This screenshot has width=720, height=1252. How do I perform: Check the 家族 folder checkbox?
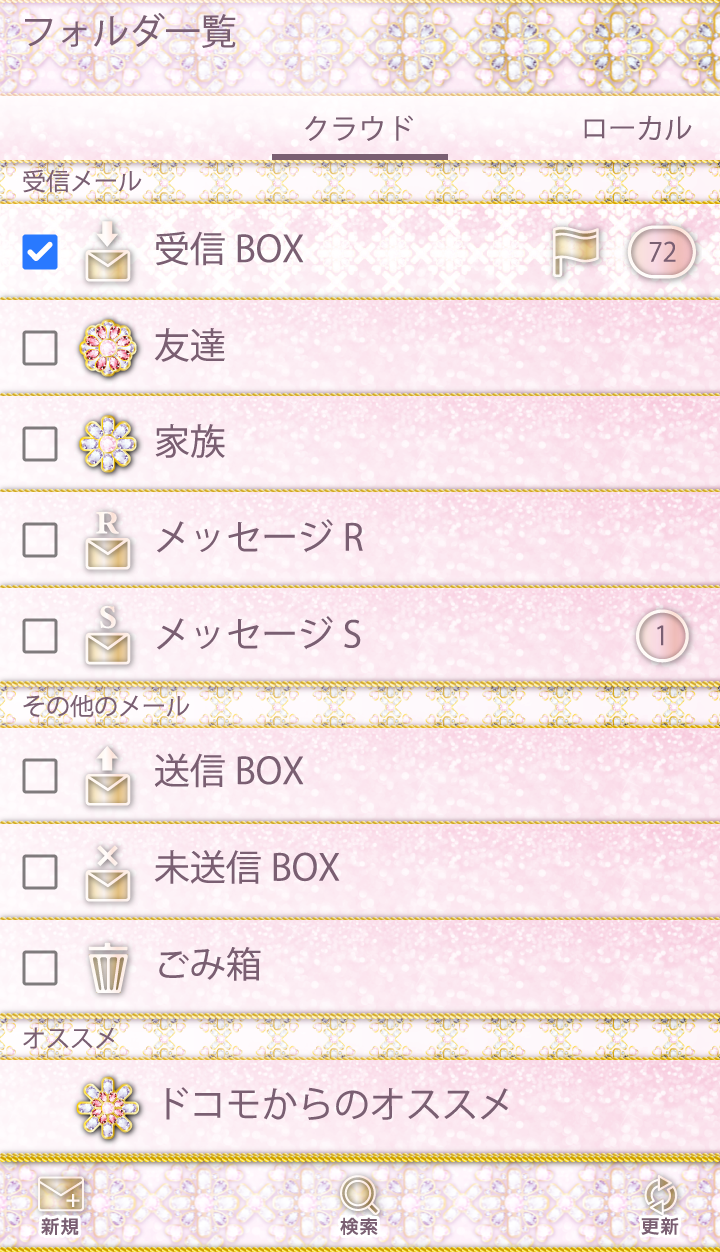[40, 443]
